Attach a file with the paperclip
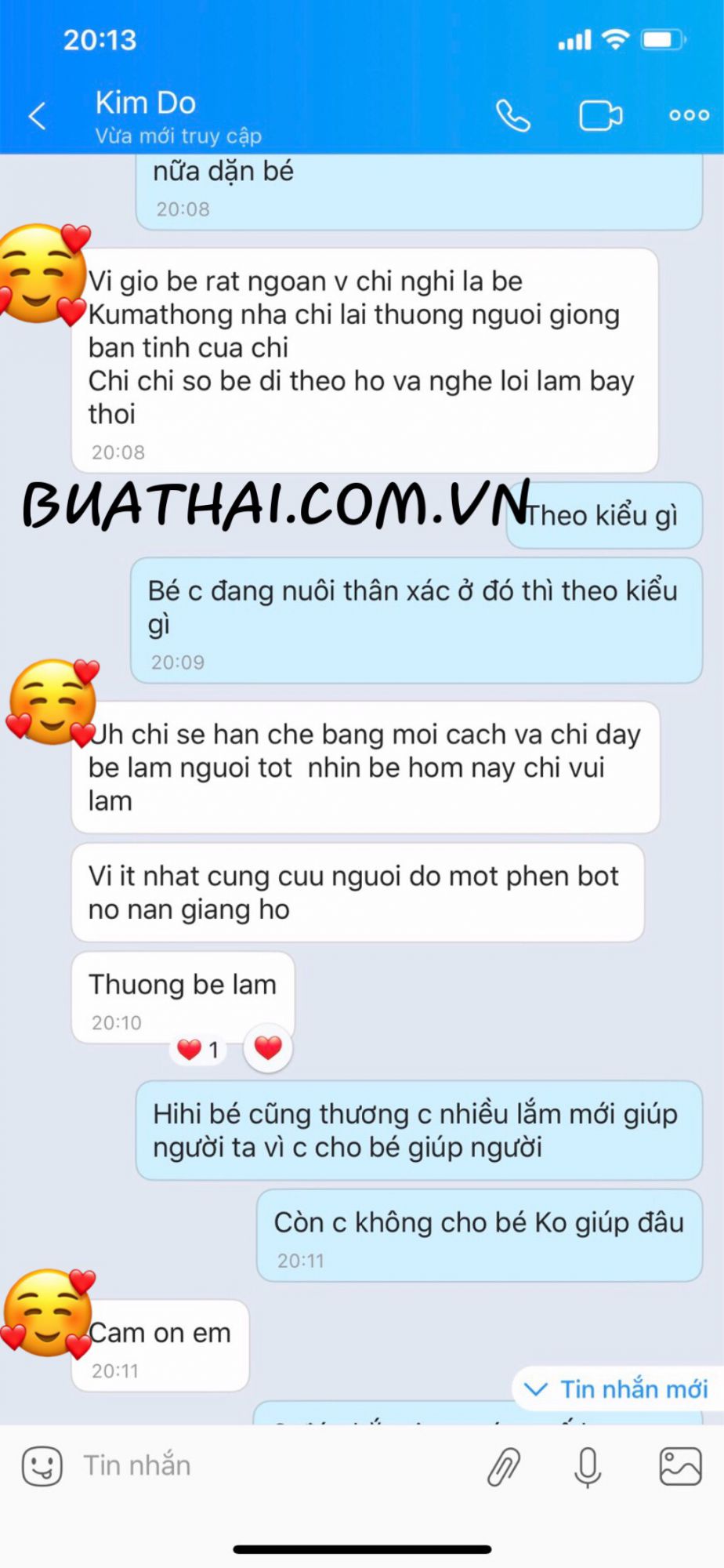 coord(504,1466)
